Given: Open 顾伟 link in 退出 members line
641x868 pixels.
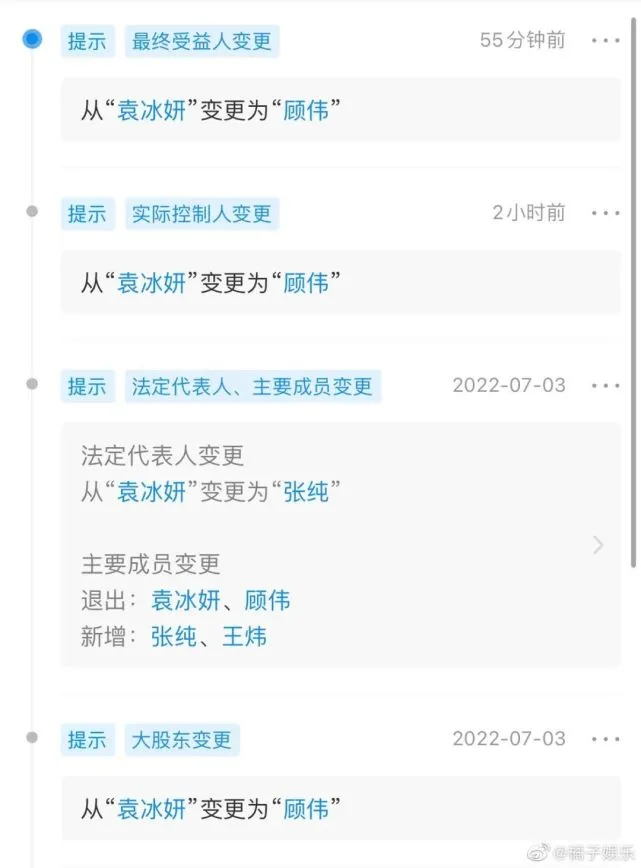Looking at the screenshot, I should [x=267, y=601].
